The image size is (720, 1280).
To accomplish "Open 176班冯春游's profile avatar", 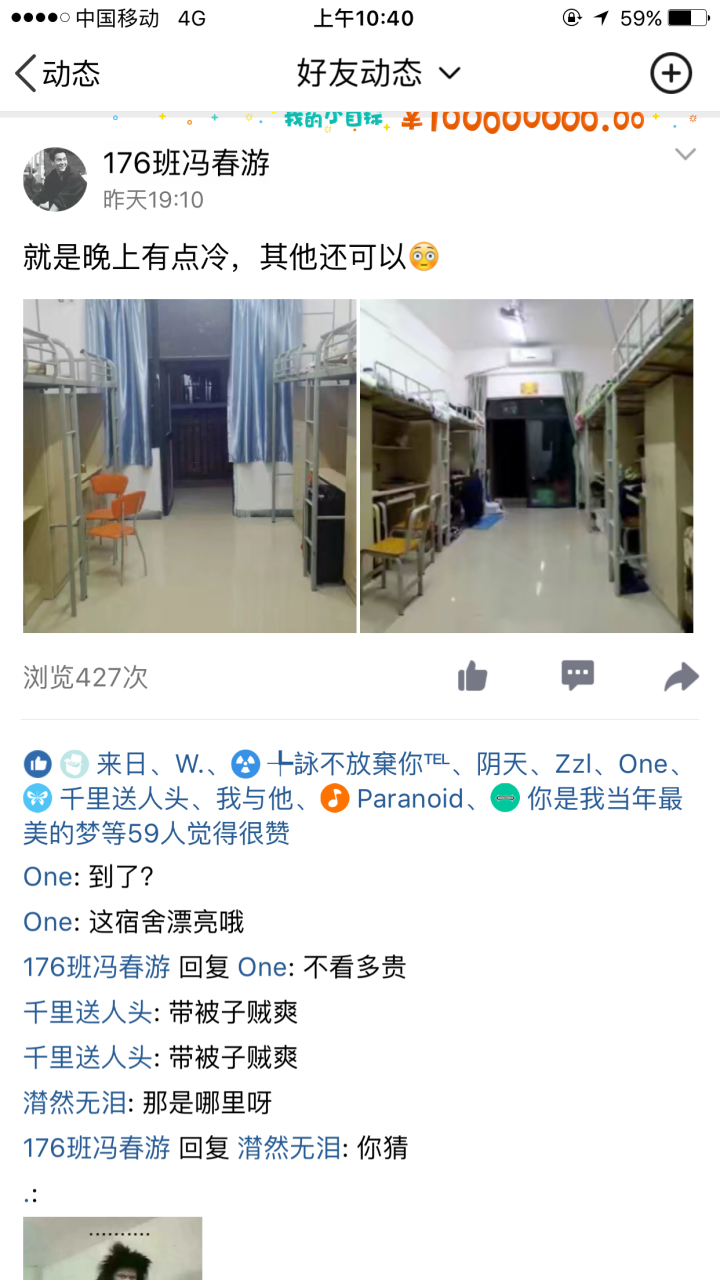I will 55,179.
